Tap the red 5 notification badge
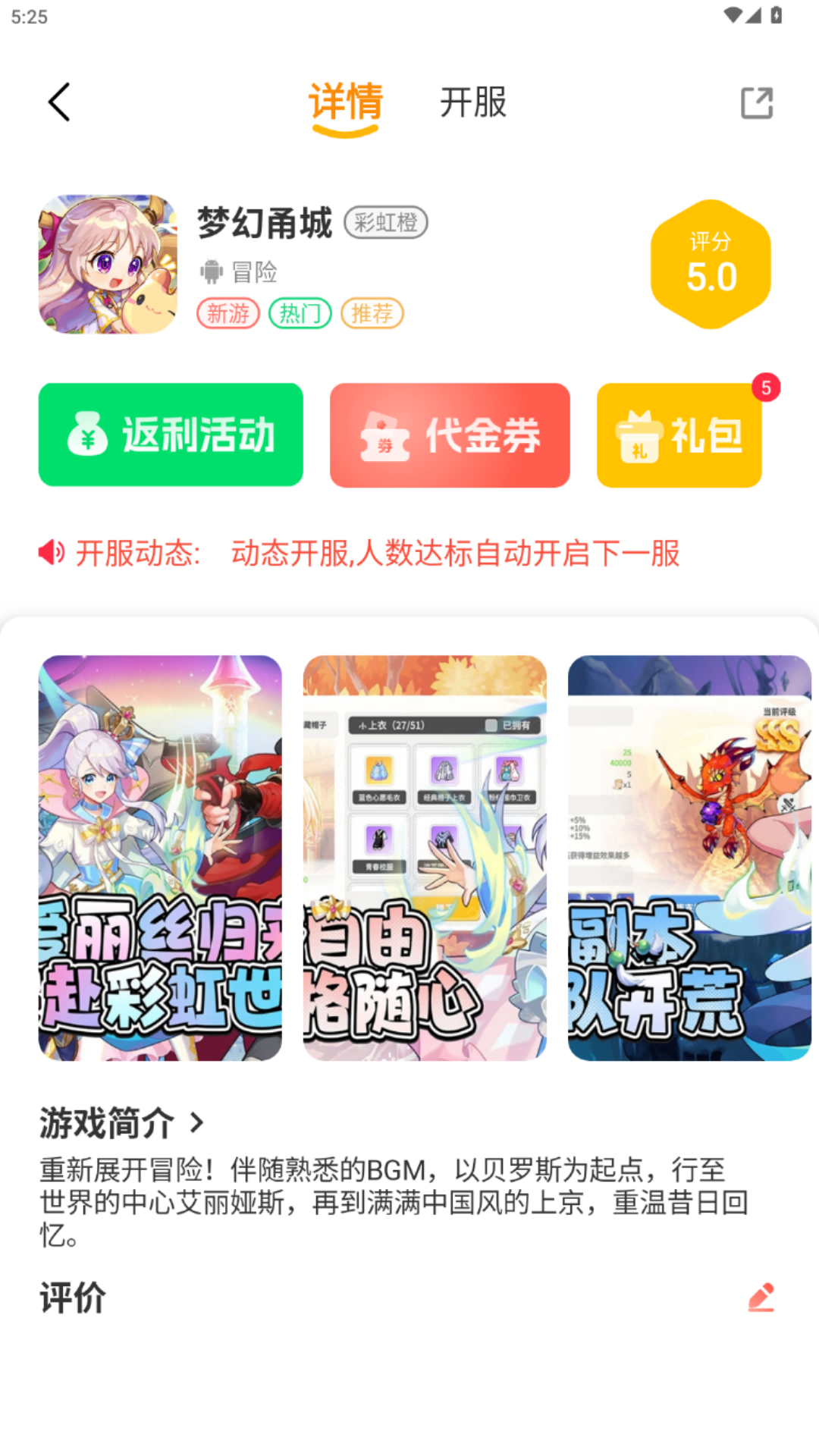Screen dimensions: 819x1456 (767, 387)
